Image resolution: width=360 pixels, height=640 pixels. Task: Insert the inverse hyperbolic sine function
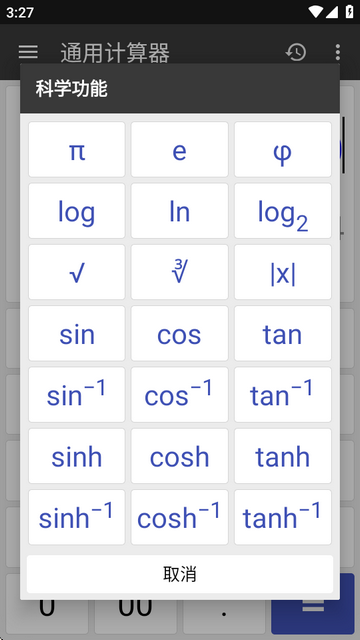click(77, 517)
